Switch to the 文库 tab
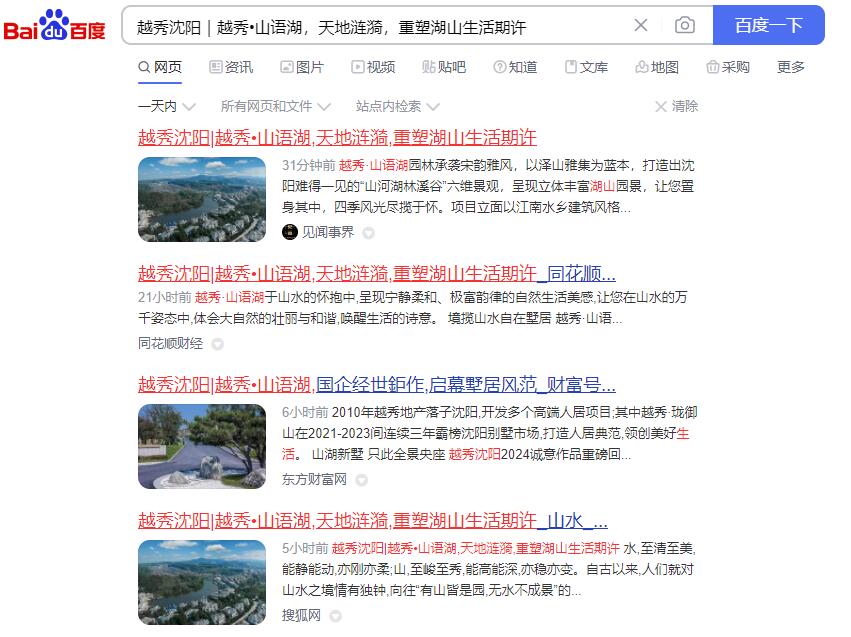Viewport: 851px width, 637px height. click(586, 67)
